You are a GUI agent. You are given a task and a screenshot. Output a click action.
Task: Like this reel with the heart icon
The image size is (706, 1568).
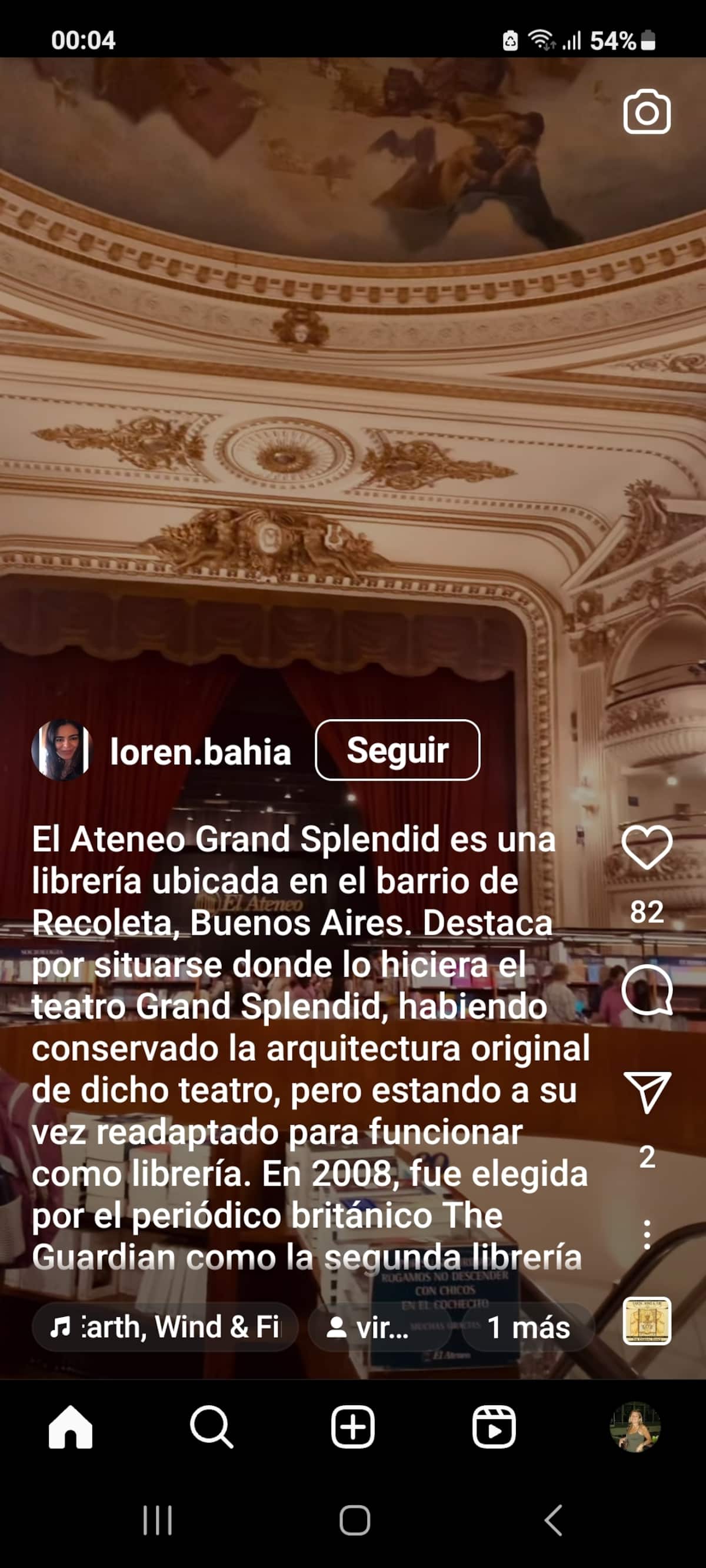click(647, 847)
